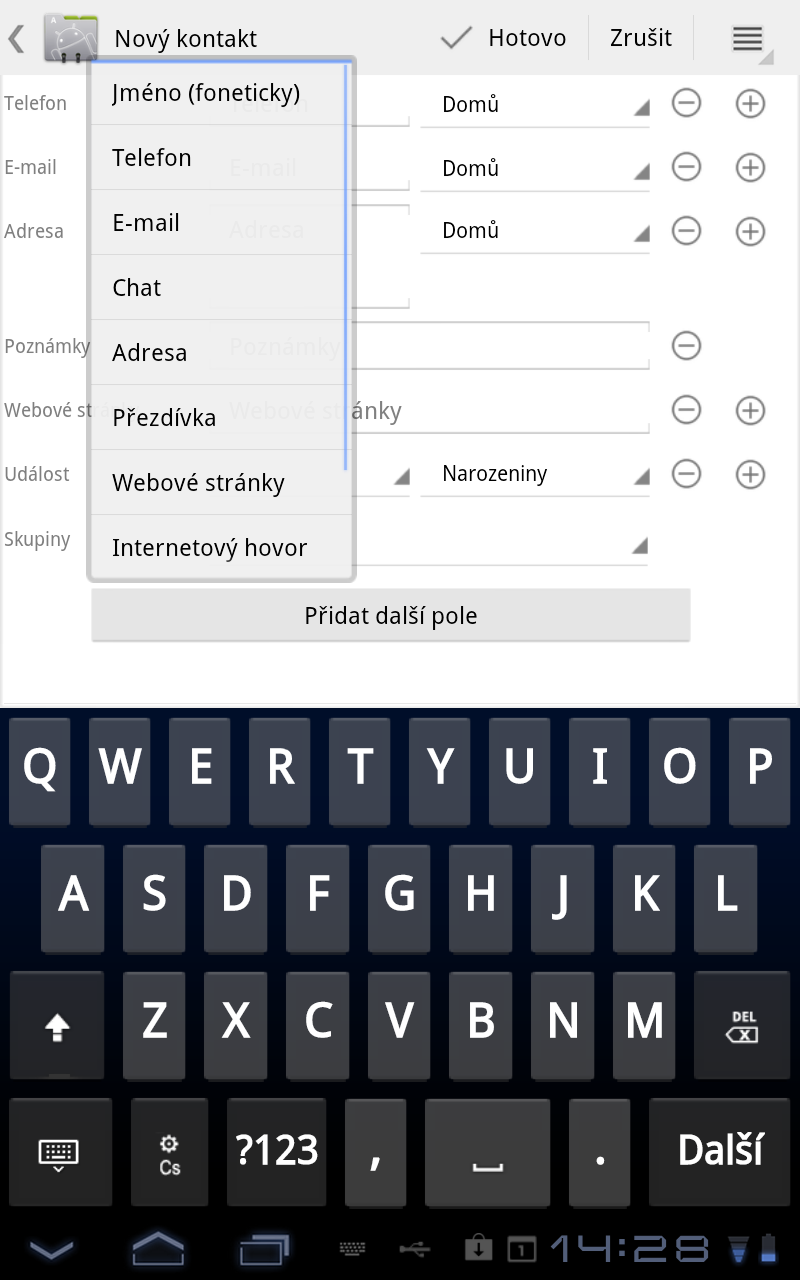Open the overflow menu icon
This screenshot has height=1280, width=800.
pyautogui.click(x=748, y=39)
